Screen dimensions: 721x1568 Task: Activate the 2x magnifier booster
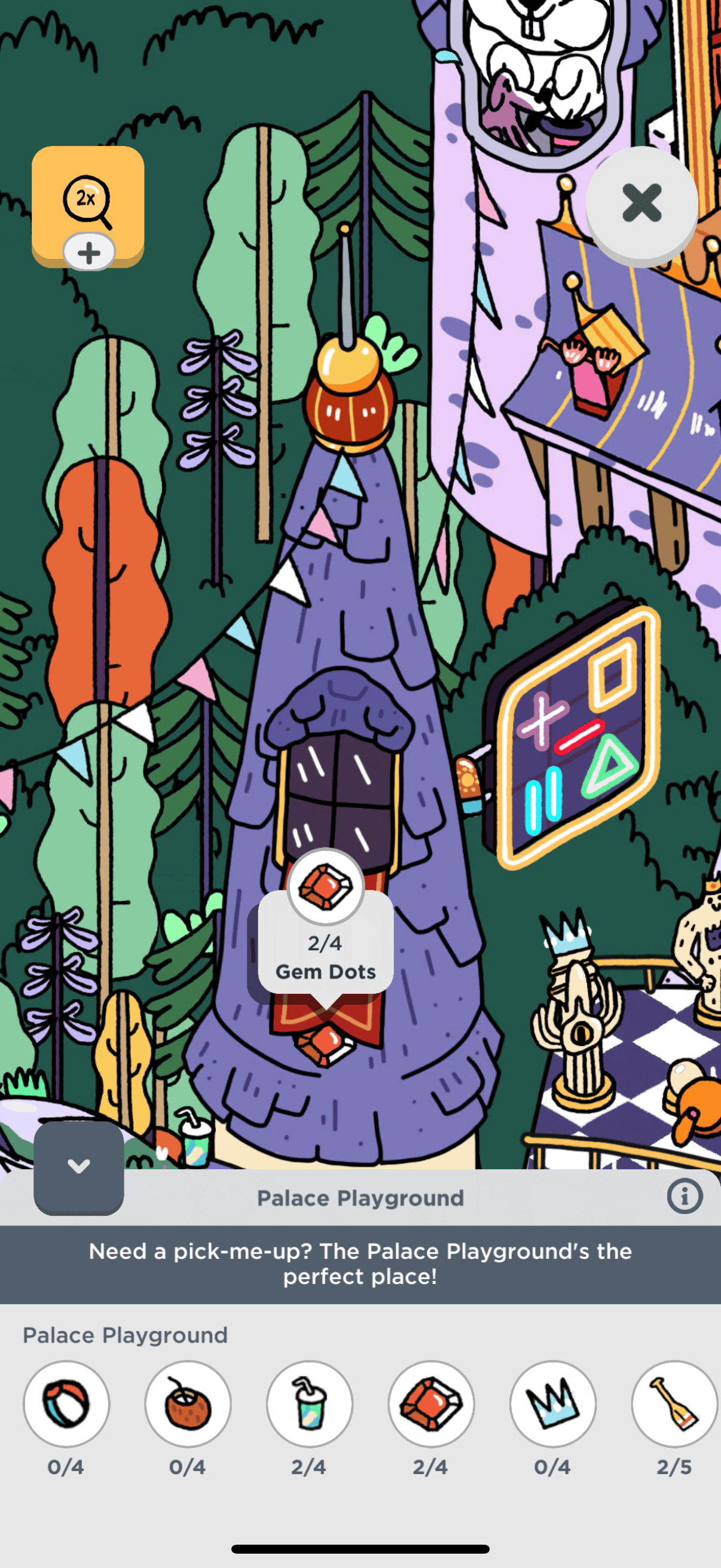[88, 204]
